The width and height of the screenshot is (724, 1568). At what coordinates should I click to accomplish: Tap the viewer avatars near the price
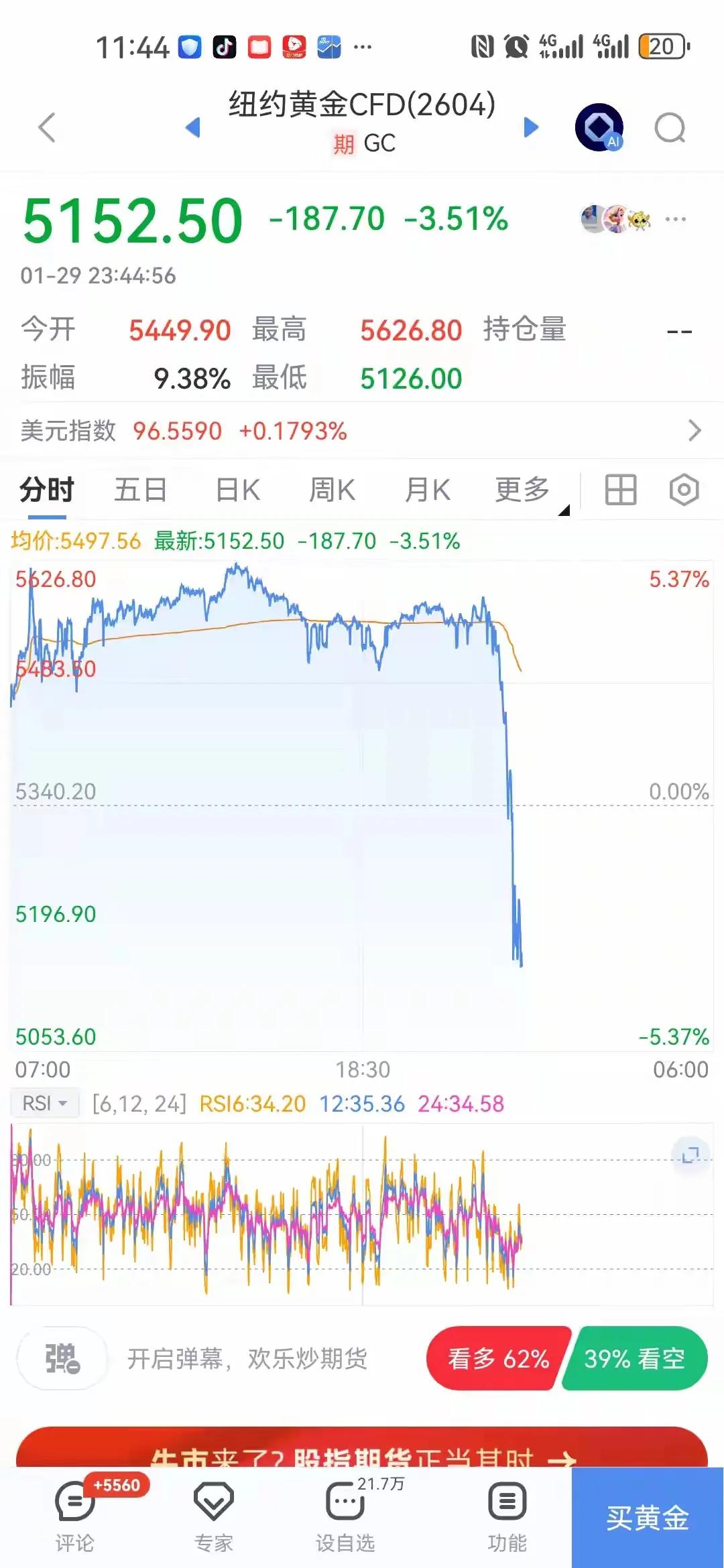(x=612, y=219)
